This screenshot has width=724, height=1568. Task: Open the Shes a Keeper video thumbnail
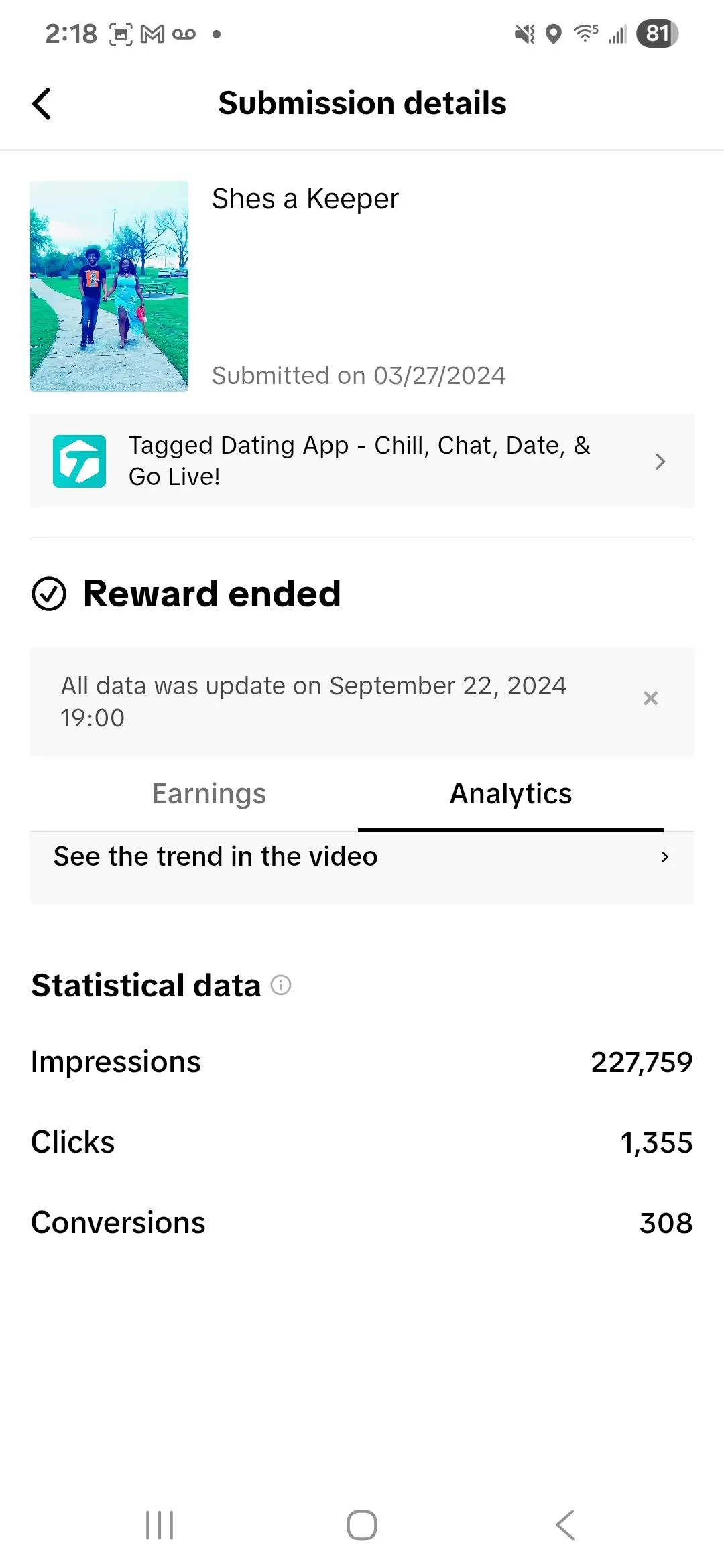109,286
